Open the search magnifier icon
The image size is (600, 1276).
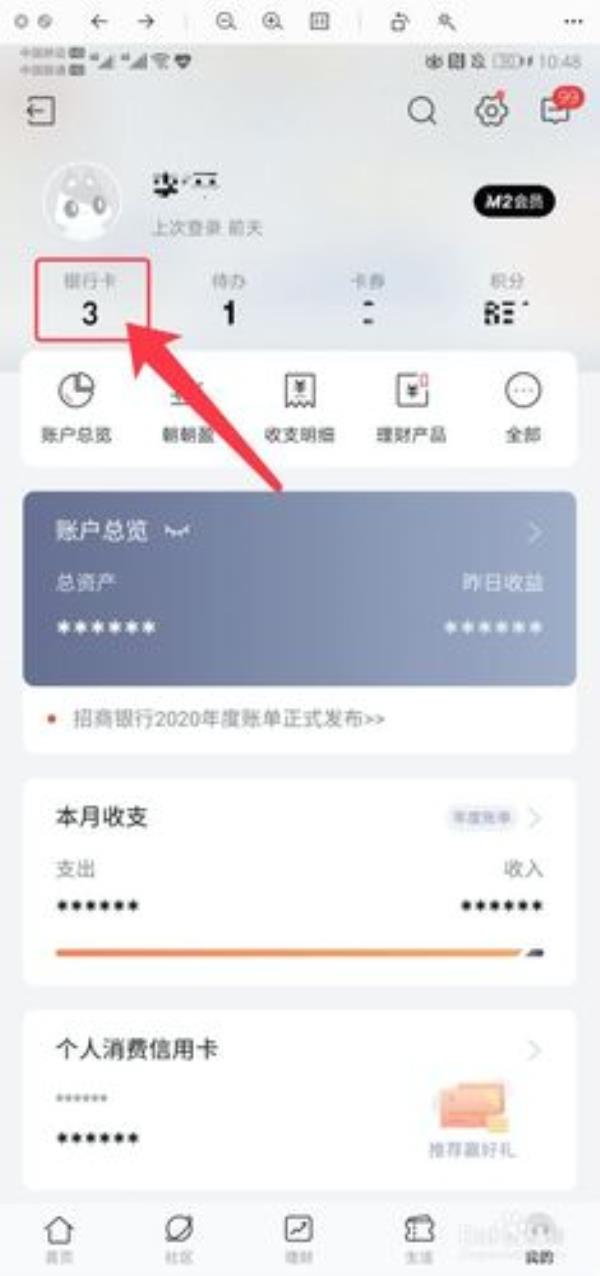click(x=422, y=111)
